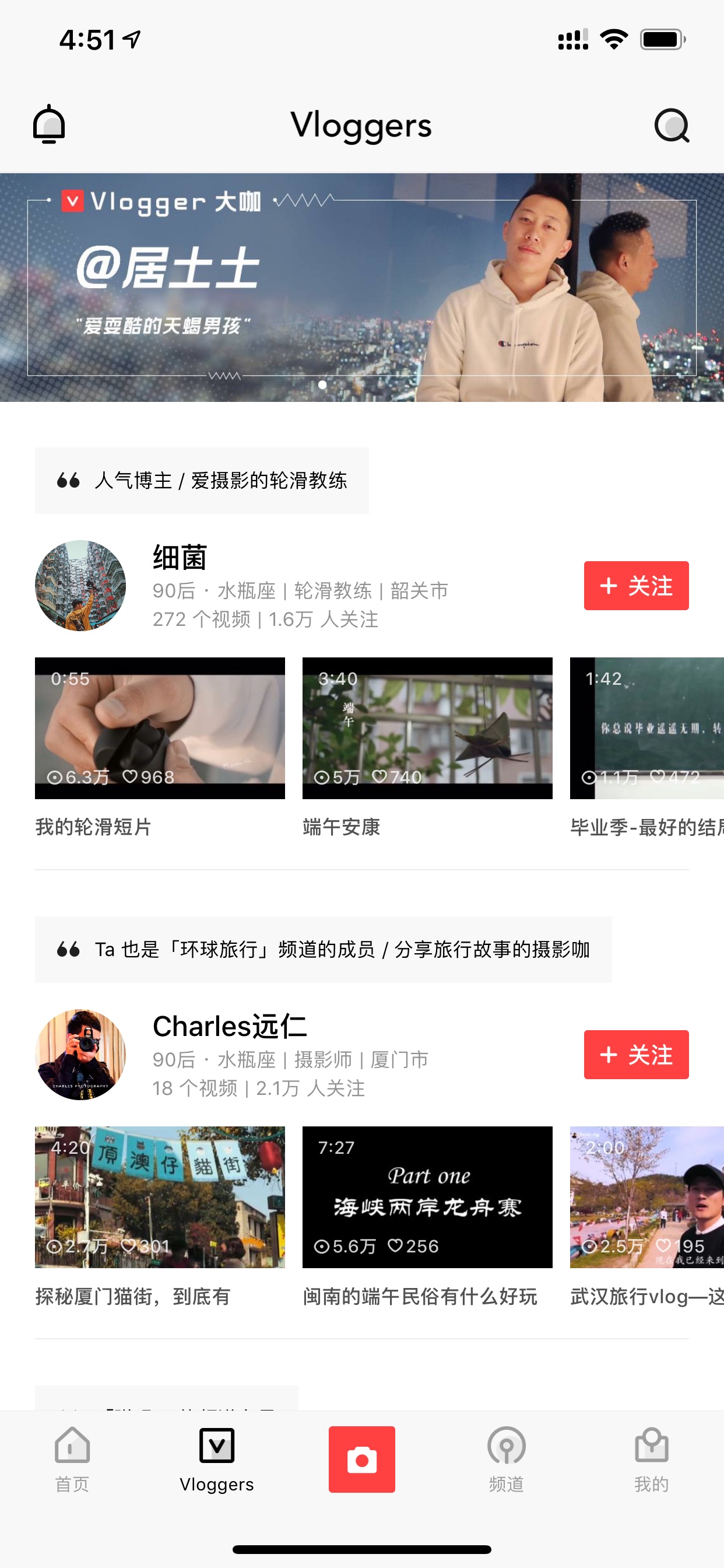This screenshot has height=1568, width=724.
Task: Switch to the 频道 tab
Action: (506, 1459)
